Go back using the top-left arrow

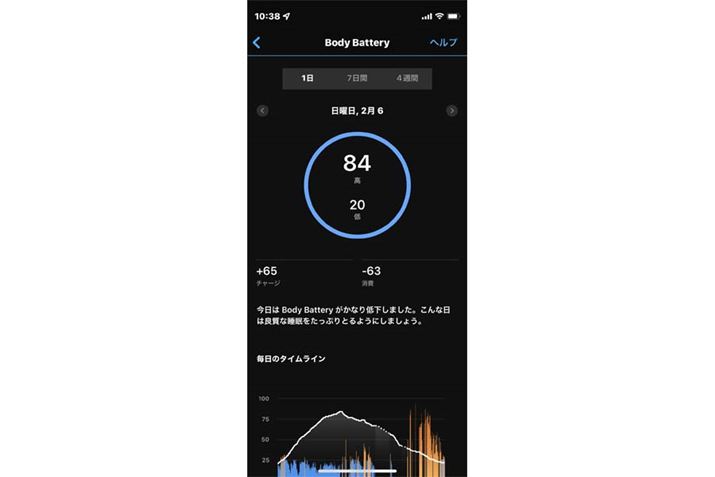click(x=257, y=43)
